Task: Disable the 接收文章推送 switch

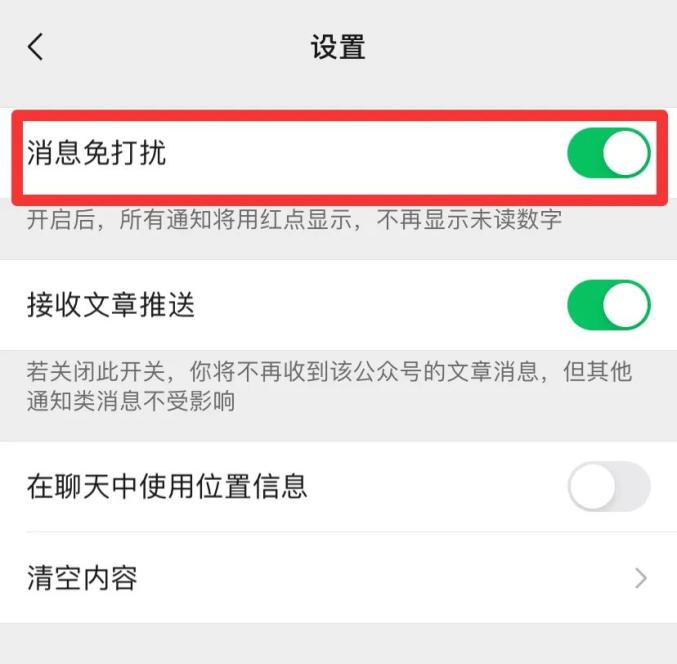Action: click(608, 305)
